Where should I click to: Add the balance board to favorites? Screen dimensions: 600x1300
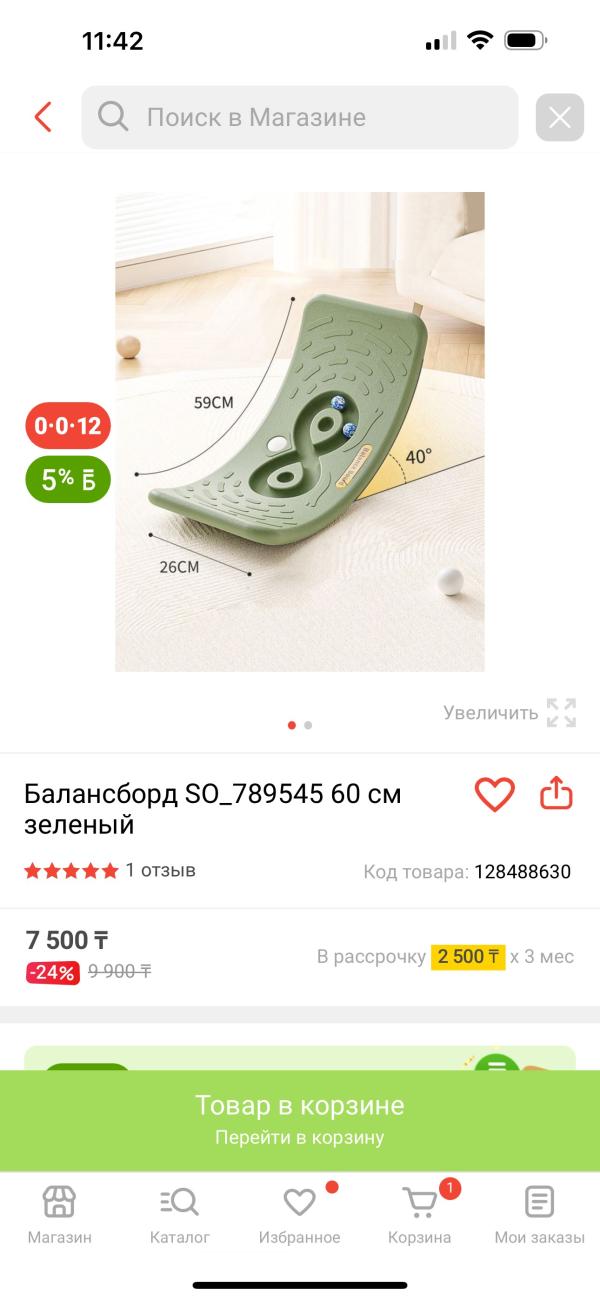point(494,795)
